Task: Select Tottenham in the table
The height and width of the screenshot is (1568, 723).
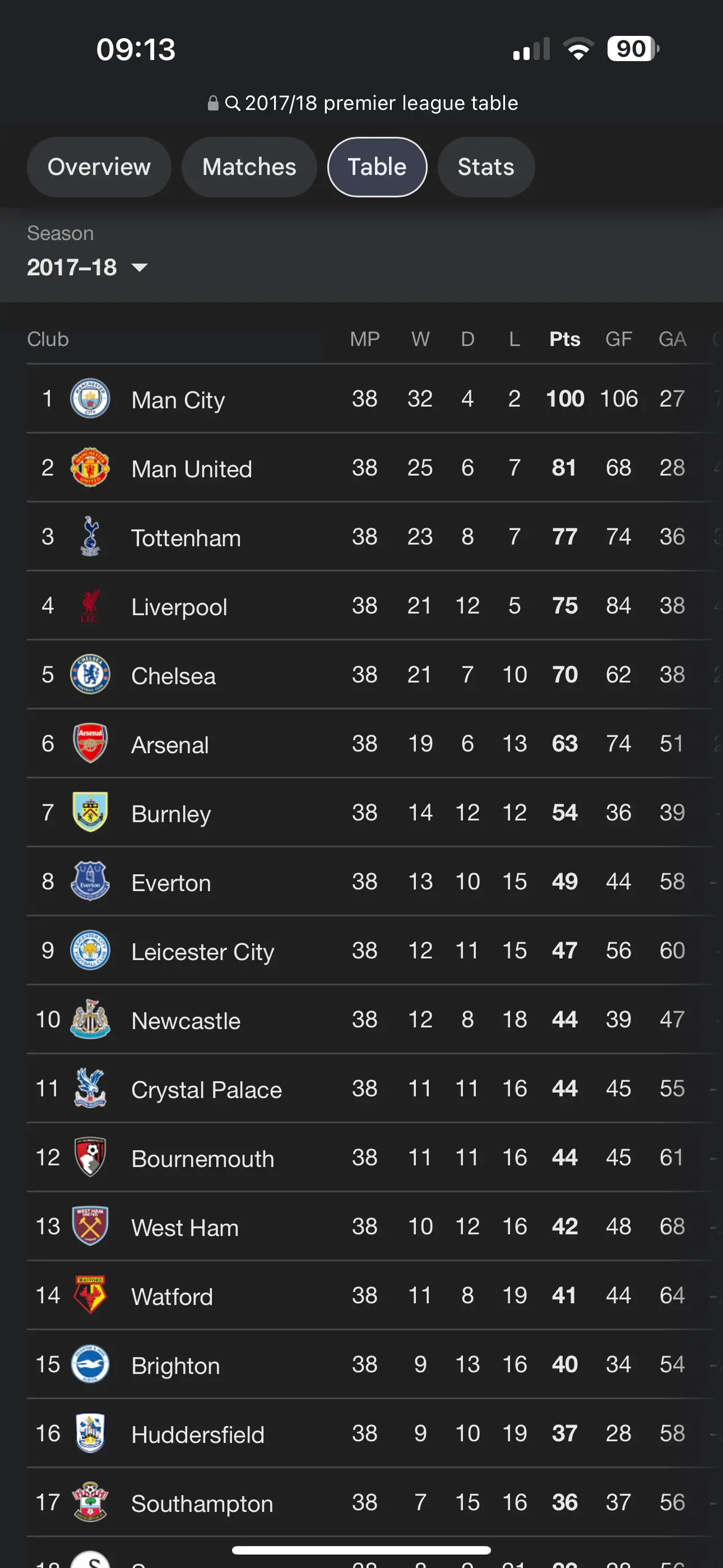Action: tap(186, 538)
